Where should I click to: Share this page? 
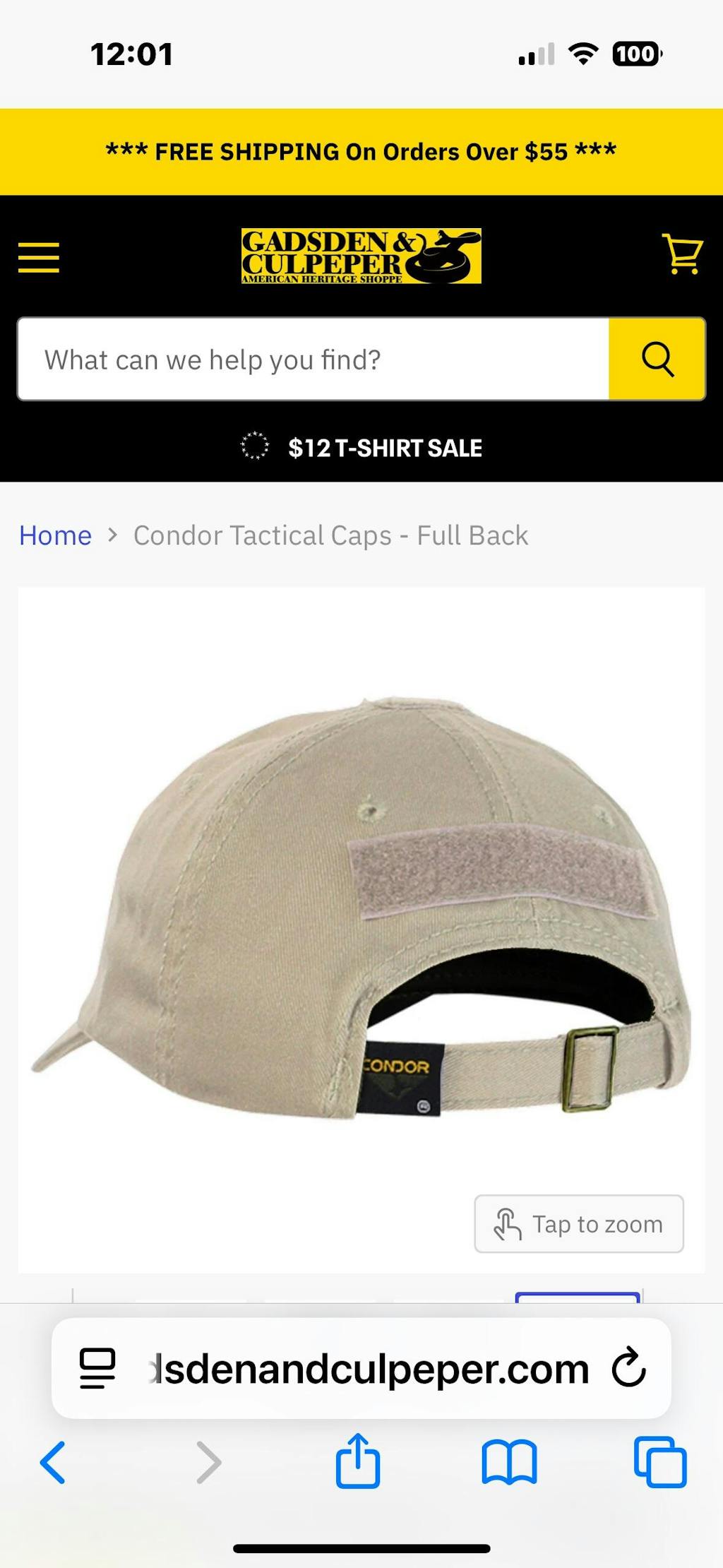pyautogui.click(x=358, y=1461)
